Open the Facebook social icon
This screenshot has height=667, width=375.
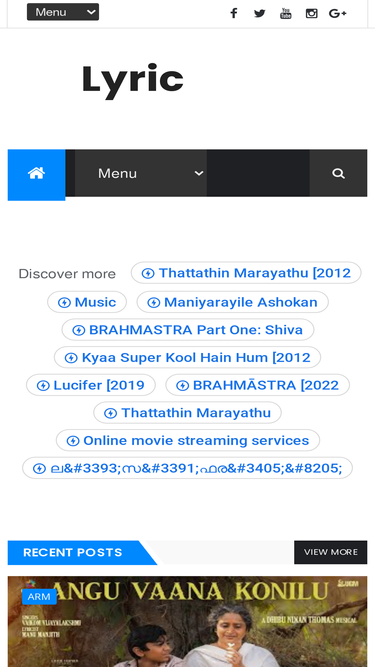pos(233,13)
